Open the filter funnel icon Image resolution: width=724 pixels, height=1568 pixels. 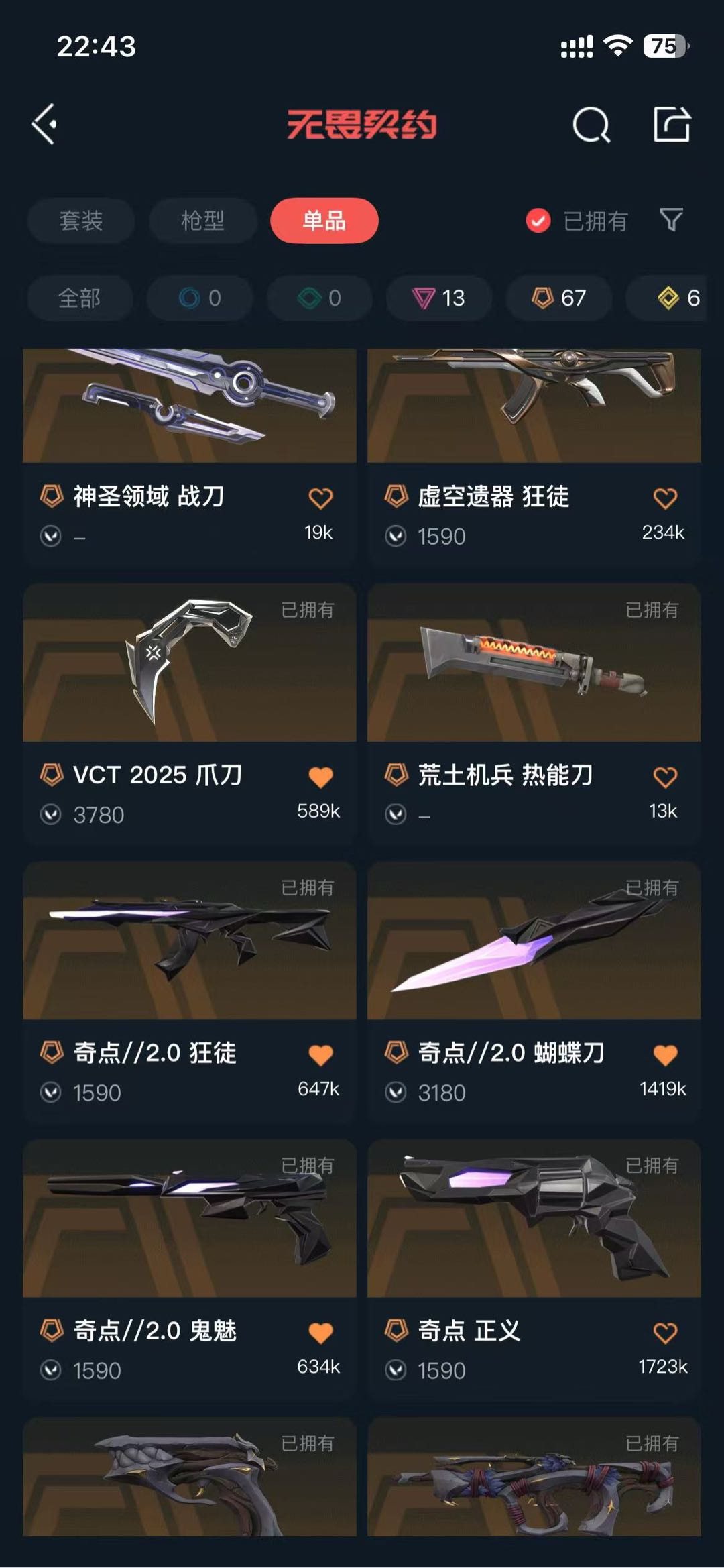(671, 220)
